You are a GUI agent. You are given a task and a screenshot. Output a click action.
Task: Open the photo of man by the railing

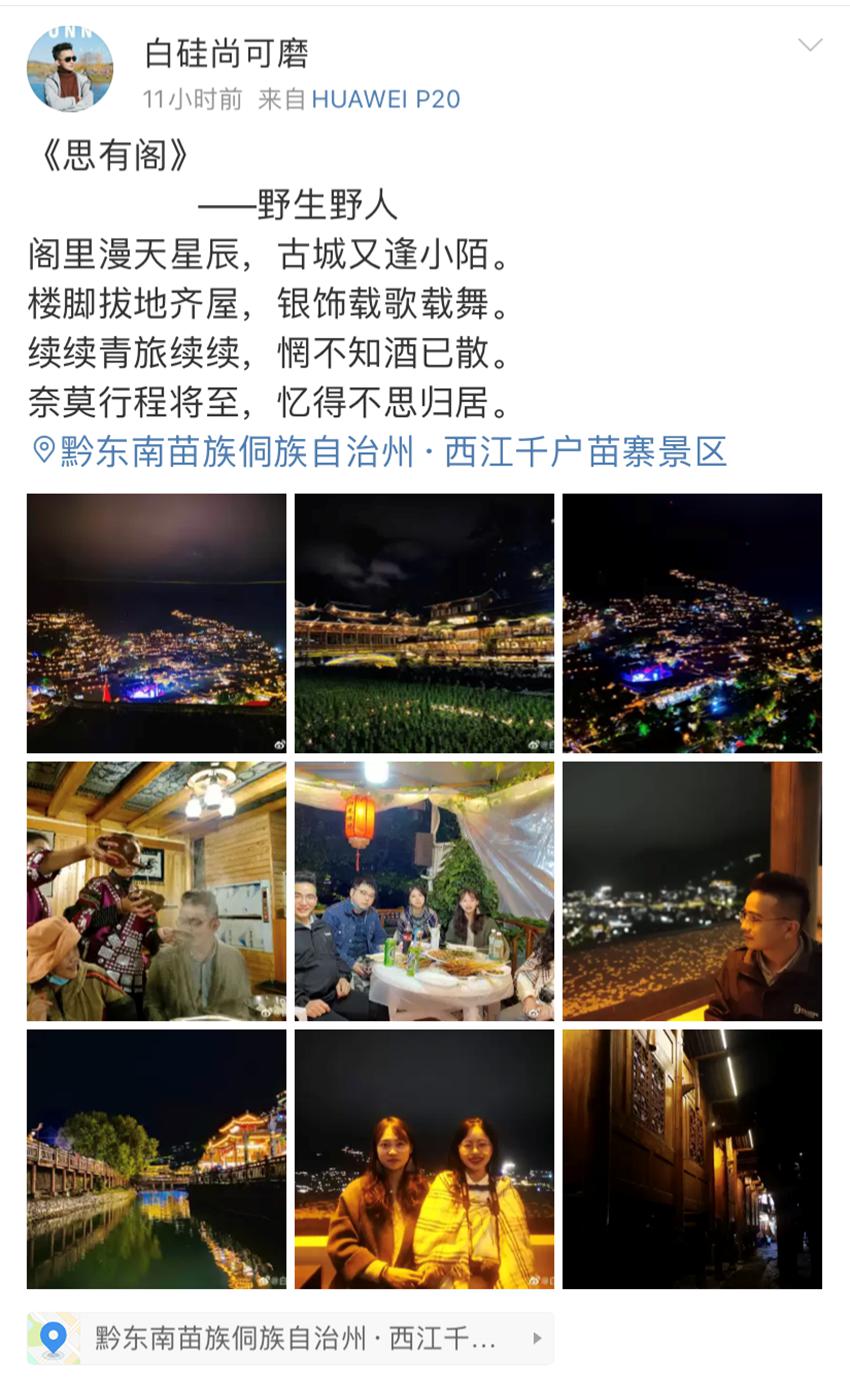(692, 890)
